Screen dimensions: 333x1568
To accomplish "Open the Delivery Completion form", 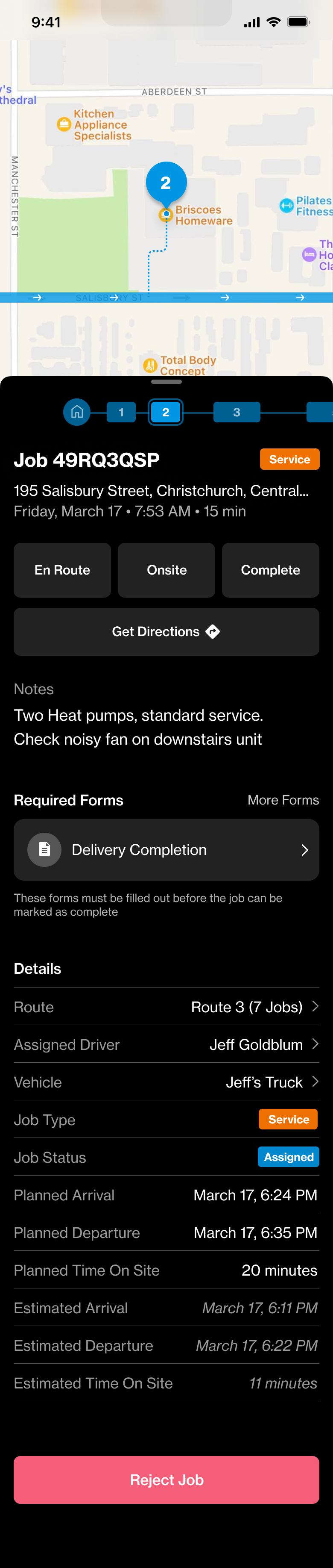I will [166, 849].
